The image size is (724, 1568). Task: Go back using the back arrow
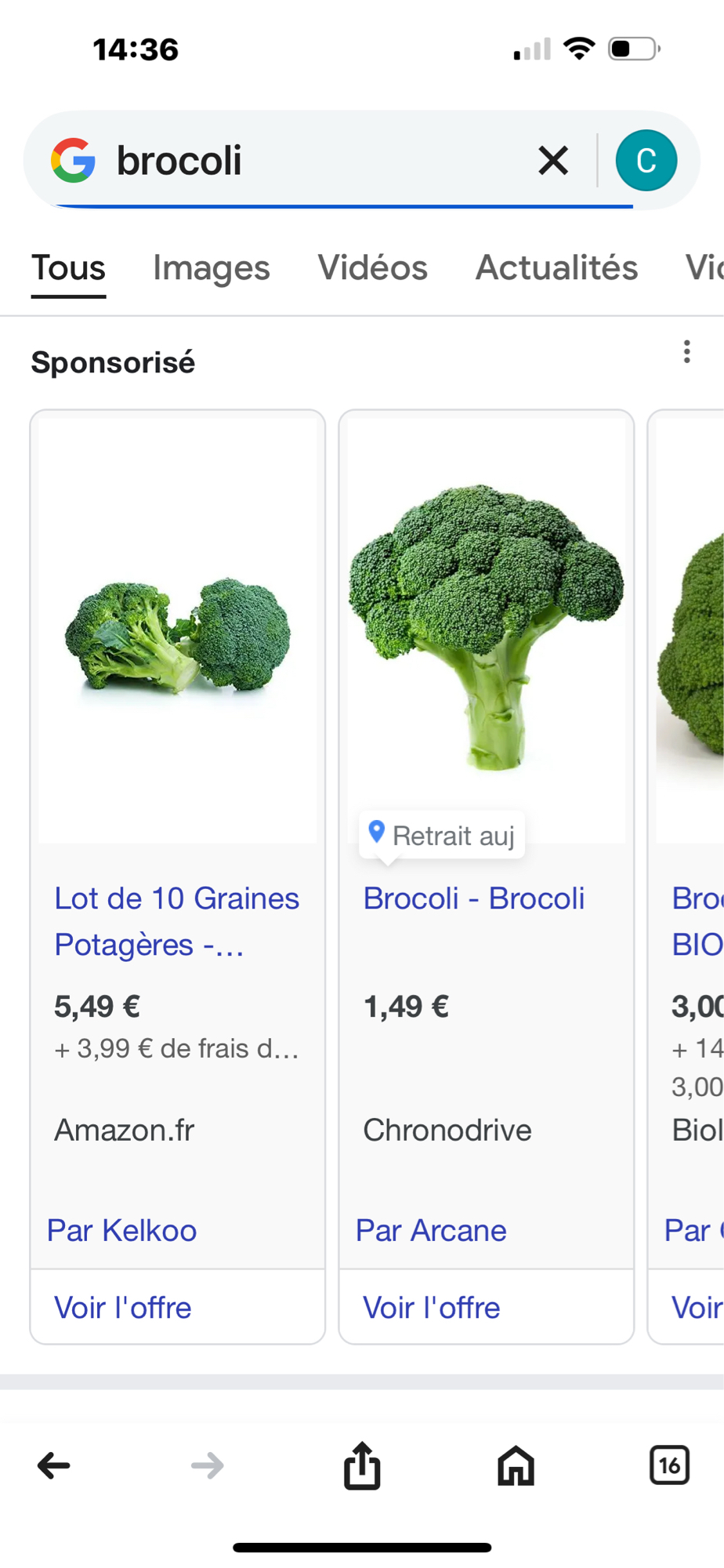click(52, 1465)
